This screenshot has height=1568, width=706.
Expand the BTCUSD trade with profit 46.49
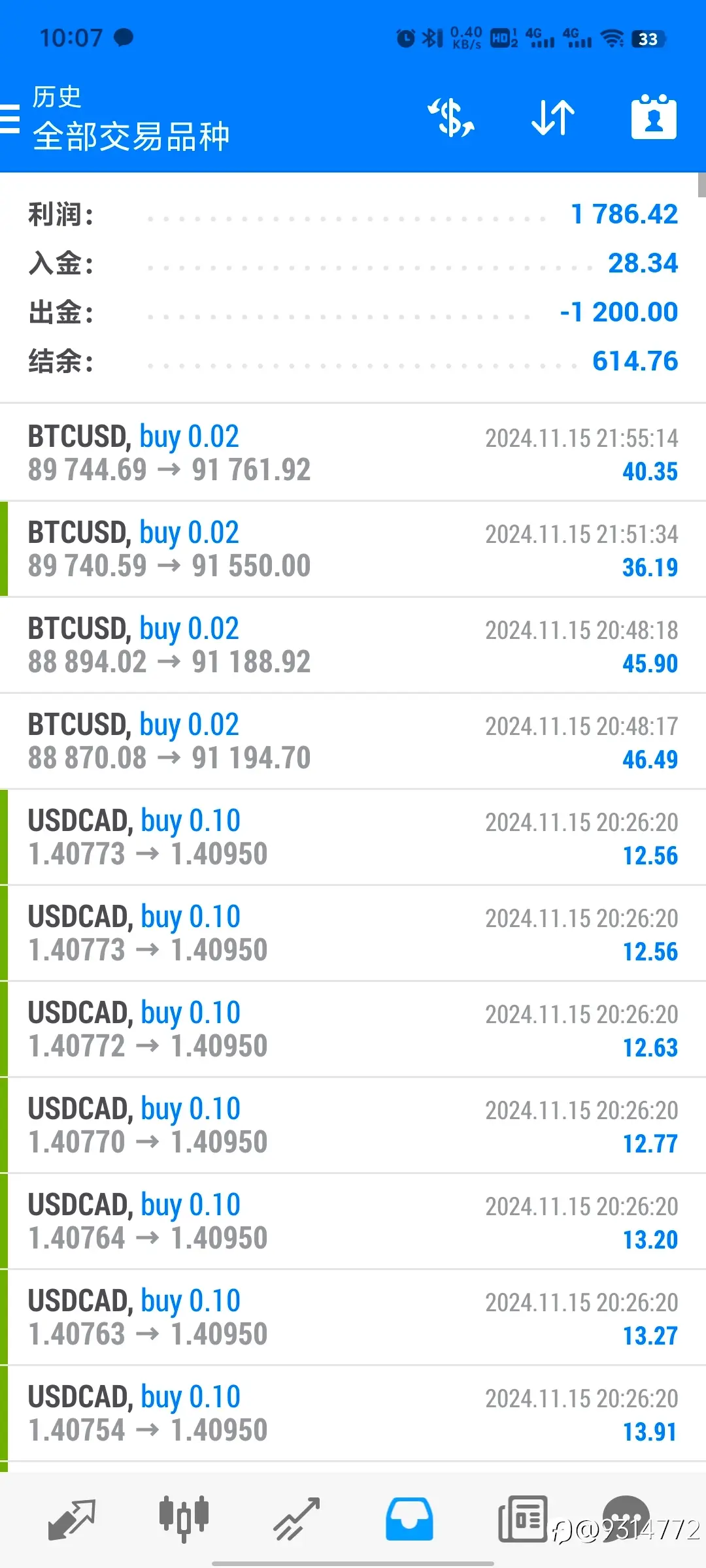click(x=353, y=741)
